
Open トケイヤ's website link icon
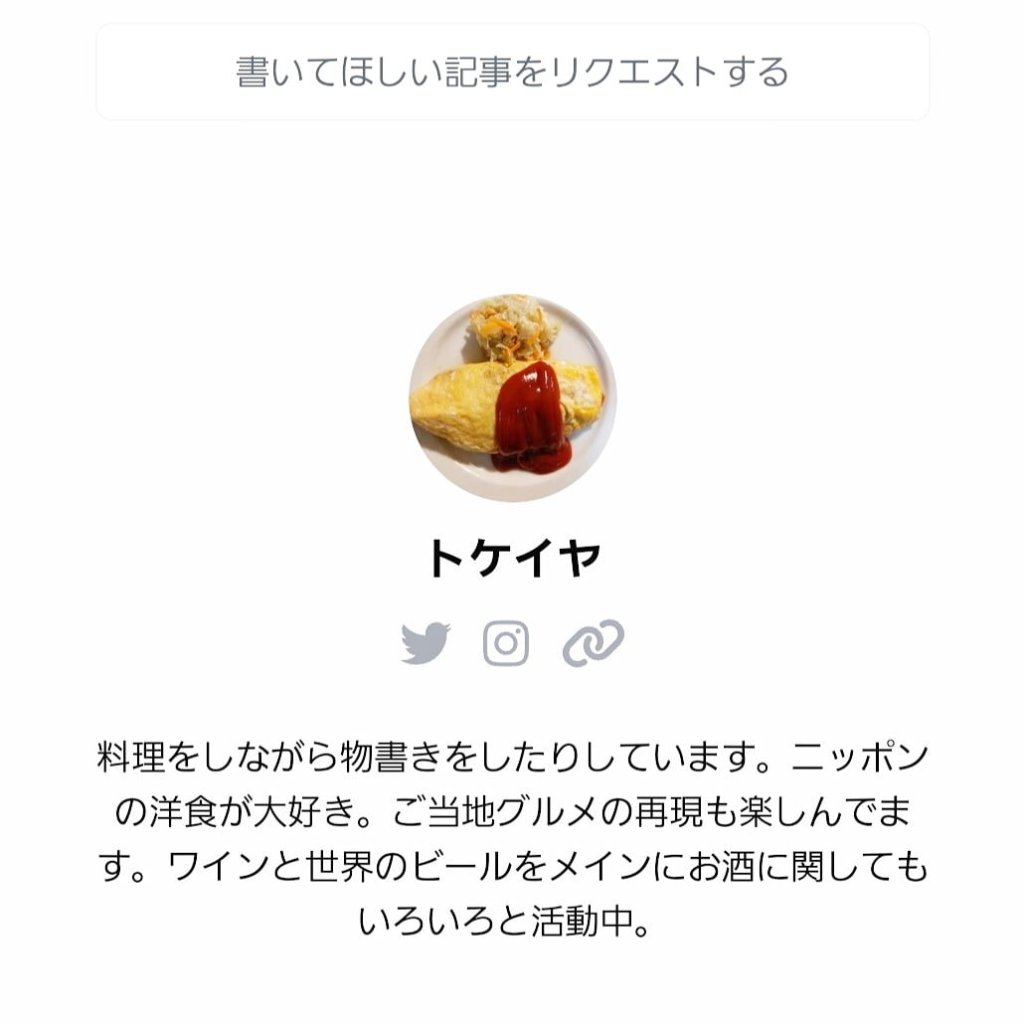(593, 643)
